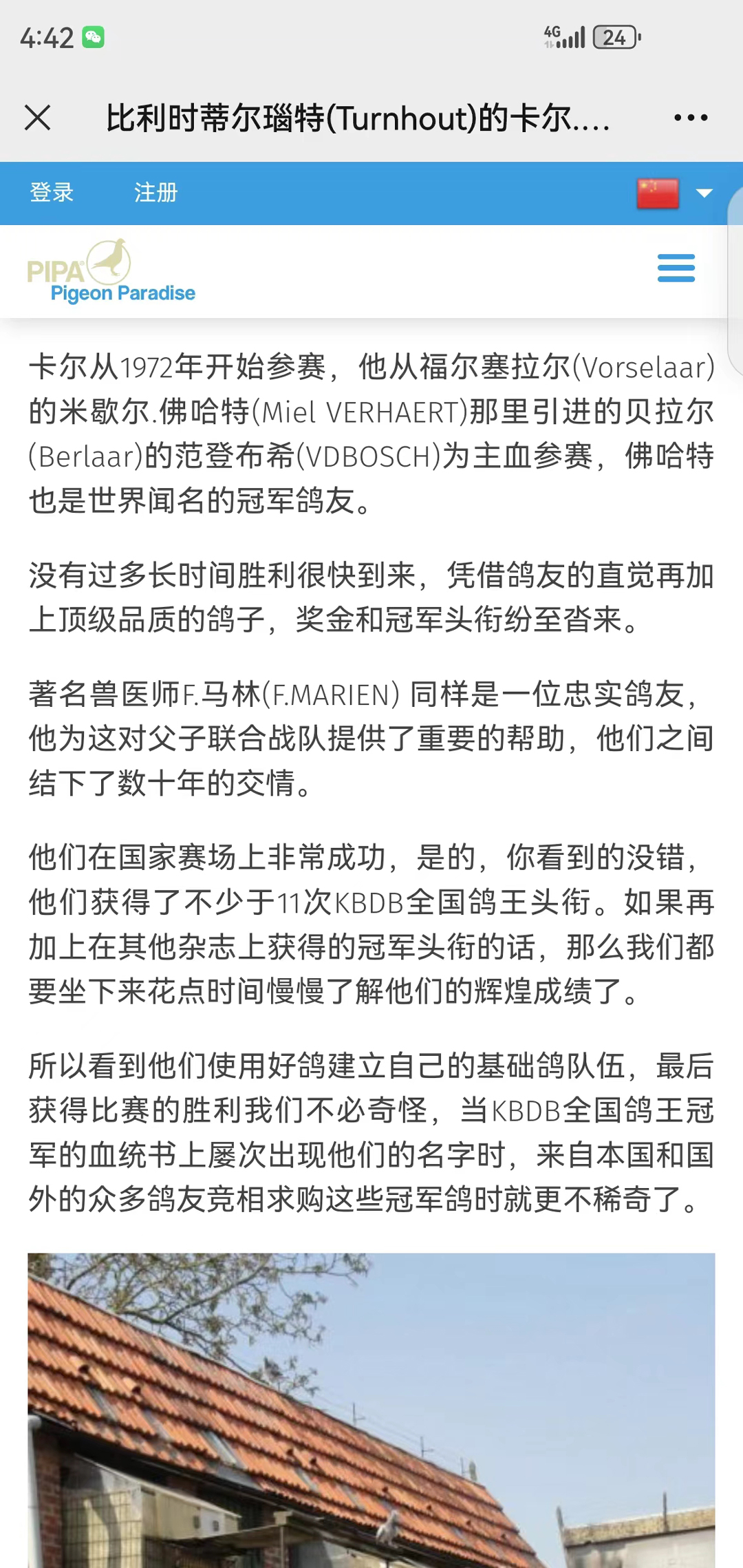
Task: Tap the 登录 login link
Action: click(52, 193)
